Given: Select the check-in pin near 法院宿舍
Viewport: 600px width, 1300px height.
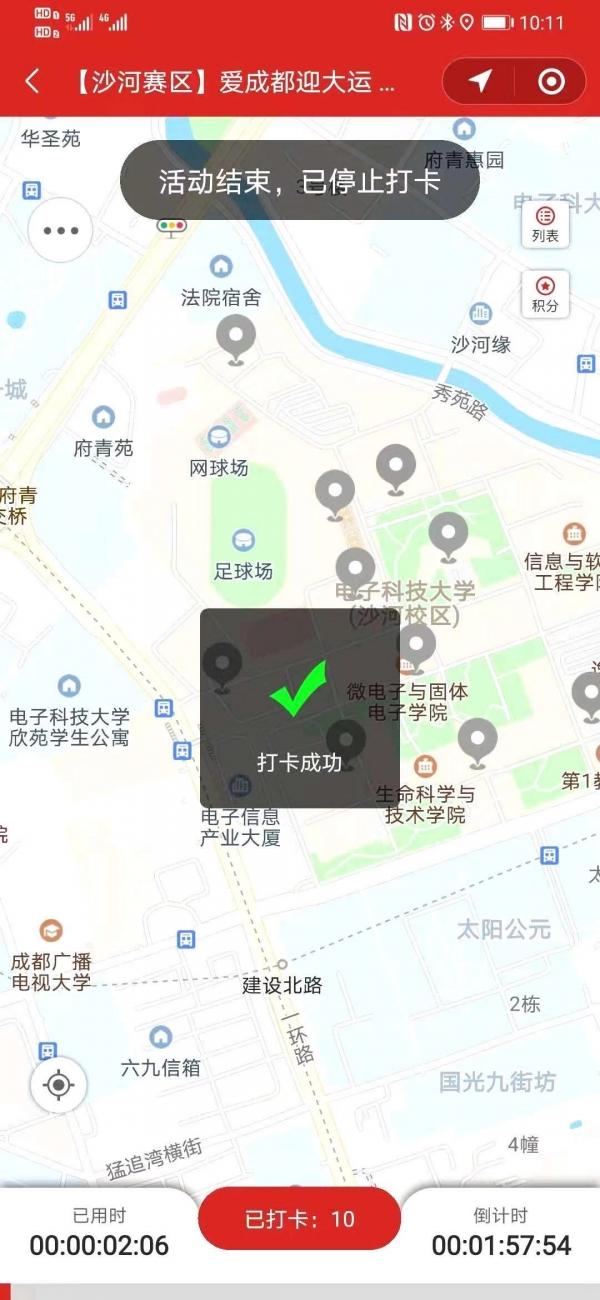Looking at the screenshot, I should [x=236, y=338].
